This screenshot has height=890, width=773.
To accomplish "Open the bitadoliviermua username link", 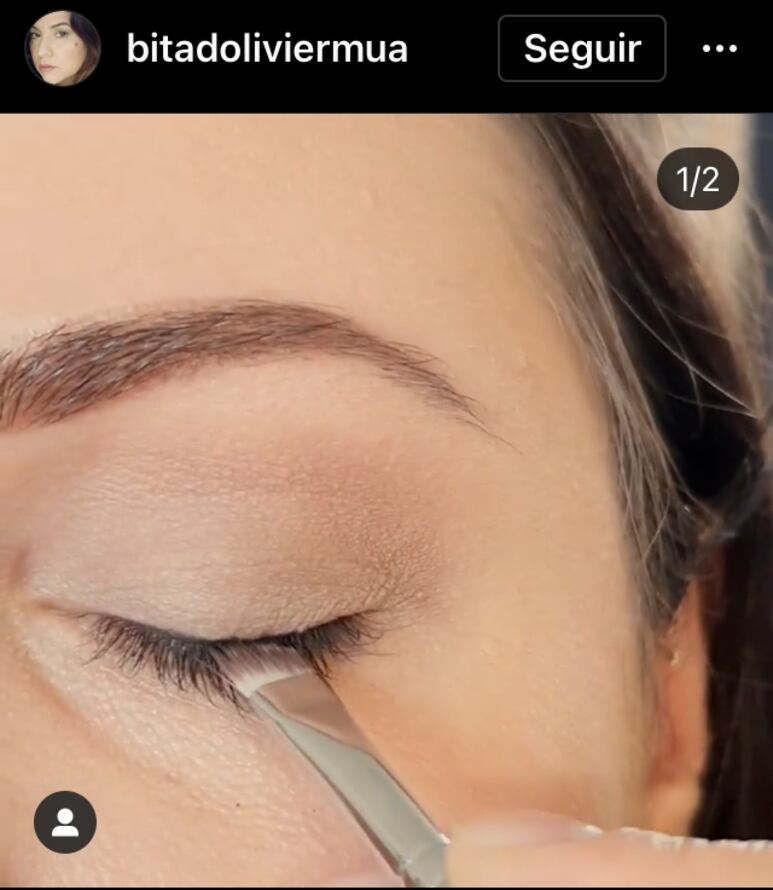I will (267, 49).
